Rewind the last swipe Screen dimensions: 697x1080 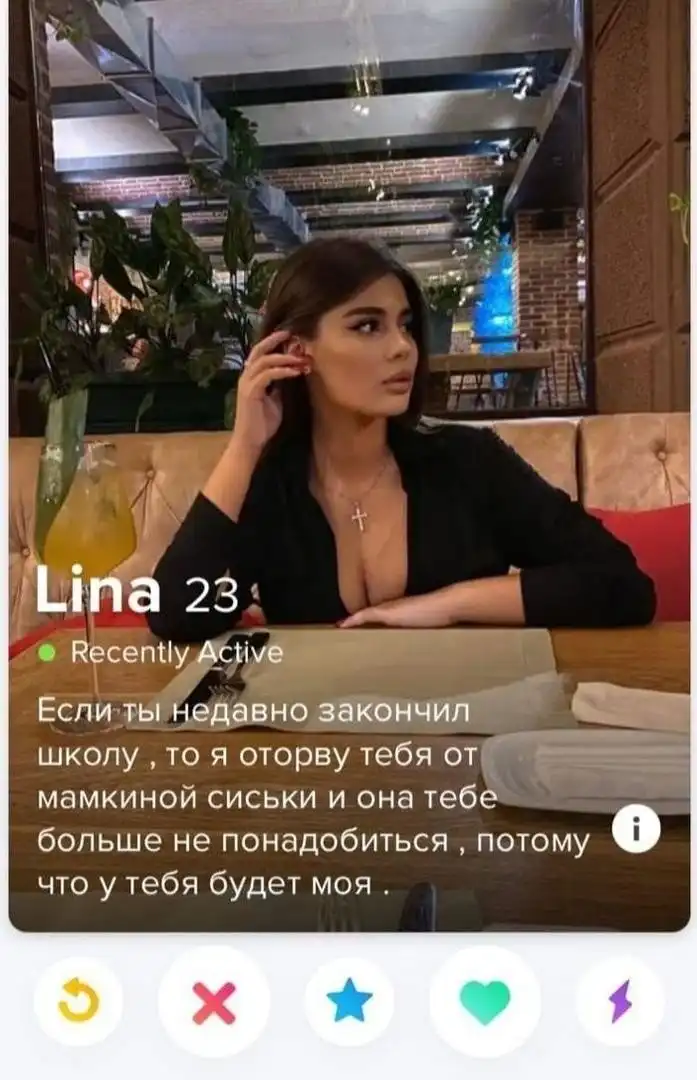tap(78, 1002)
